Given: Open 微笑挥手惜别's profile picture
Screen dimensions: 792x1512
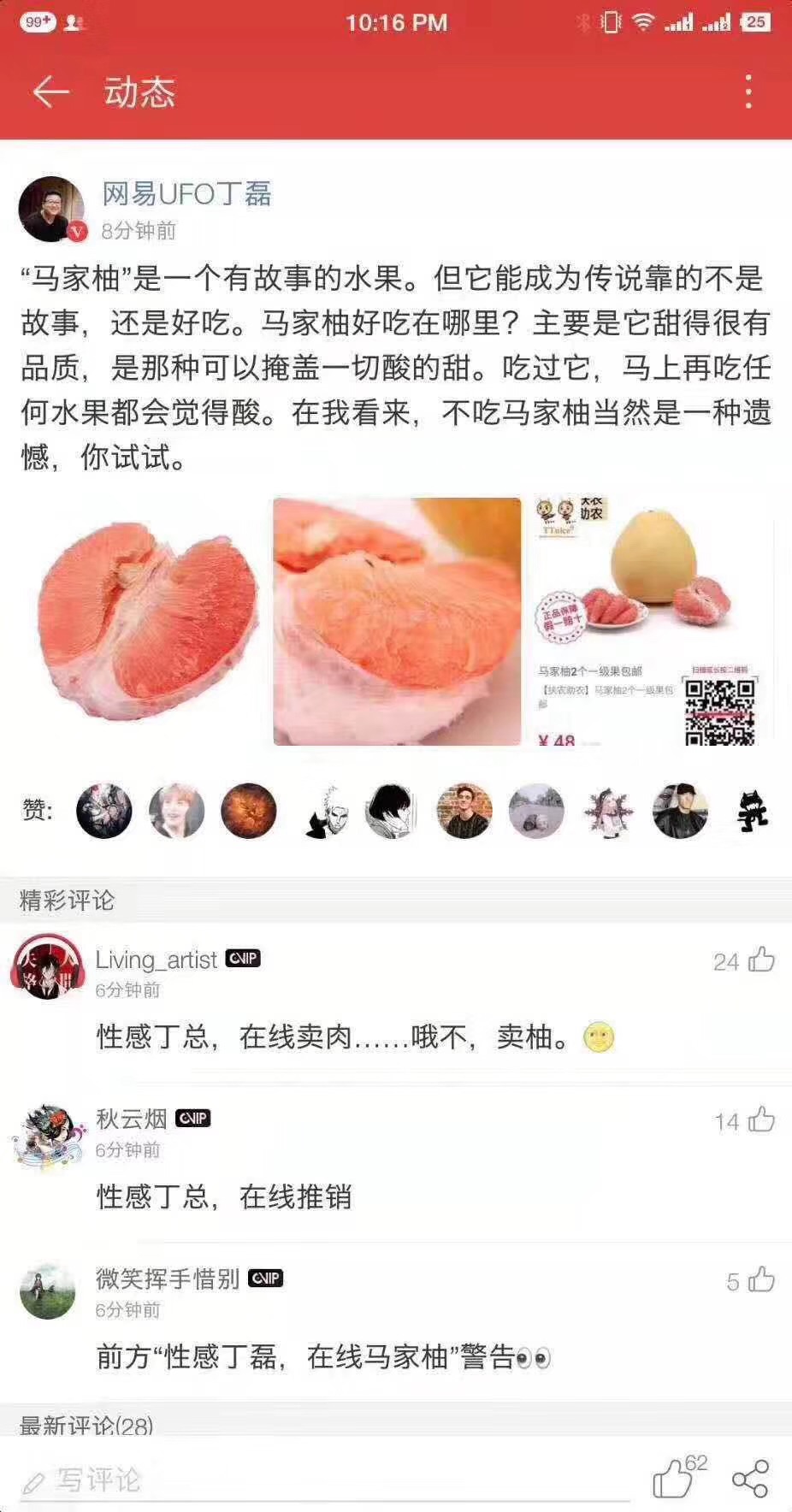Looking at the screenshot, I should [48, 1291].
